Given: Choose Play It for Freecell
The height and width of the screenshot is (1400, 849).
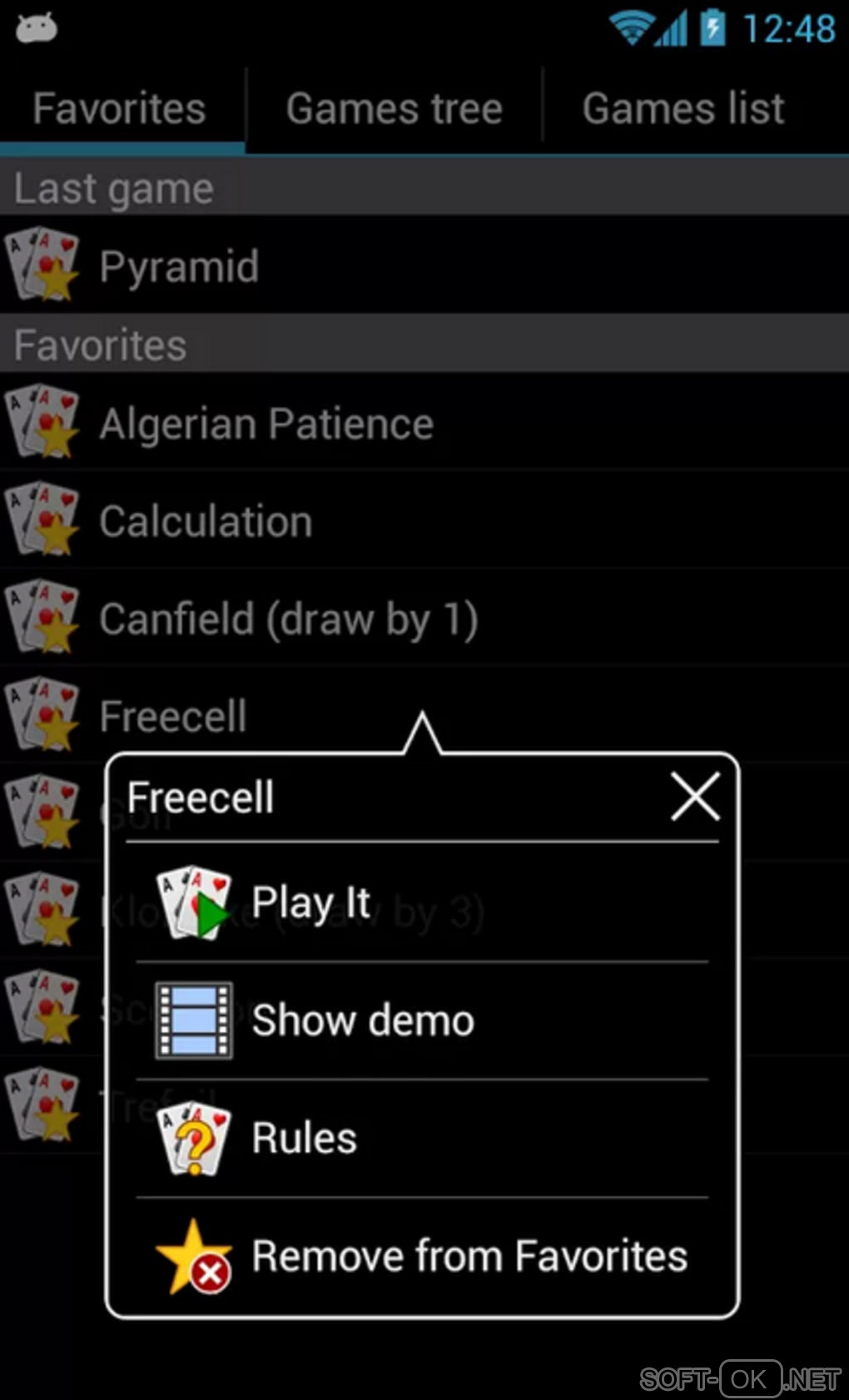Looking at the screenshot, I should tap(421, 902).
